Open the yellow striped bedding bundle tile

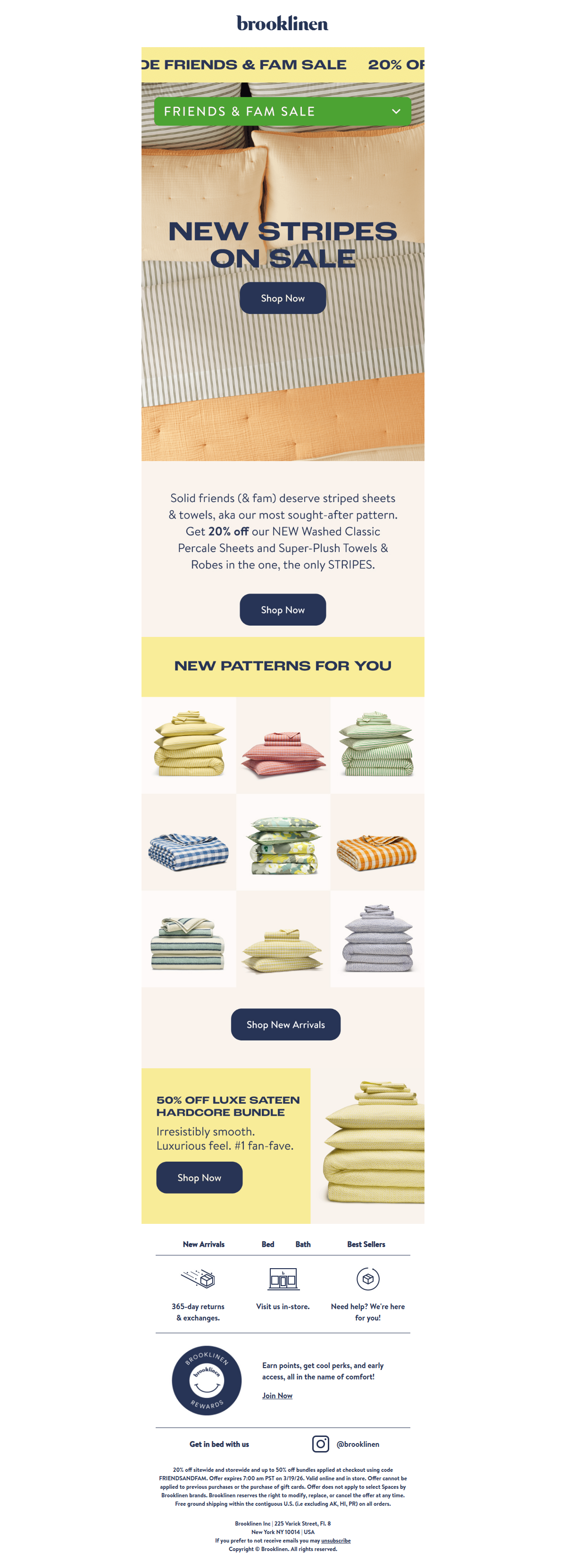pyautogui.click(x=189, y=744)
